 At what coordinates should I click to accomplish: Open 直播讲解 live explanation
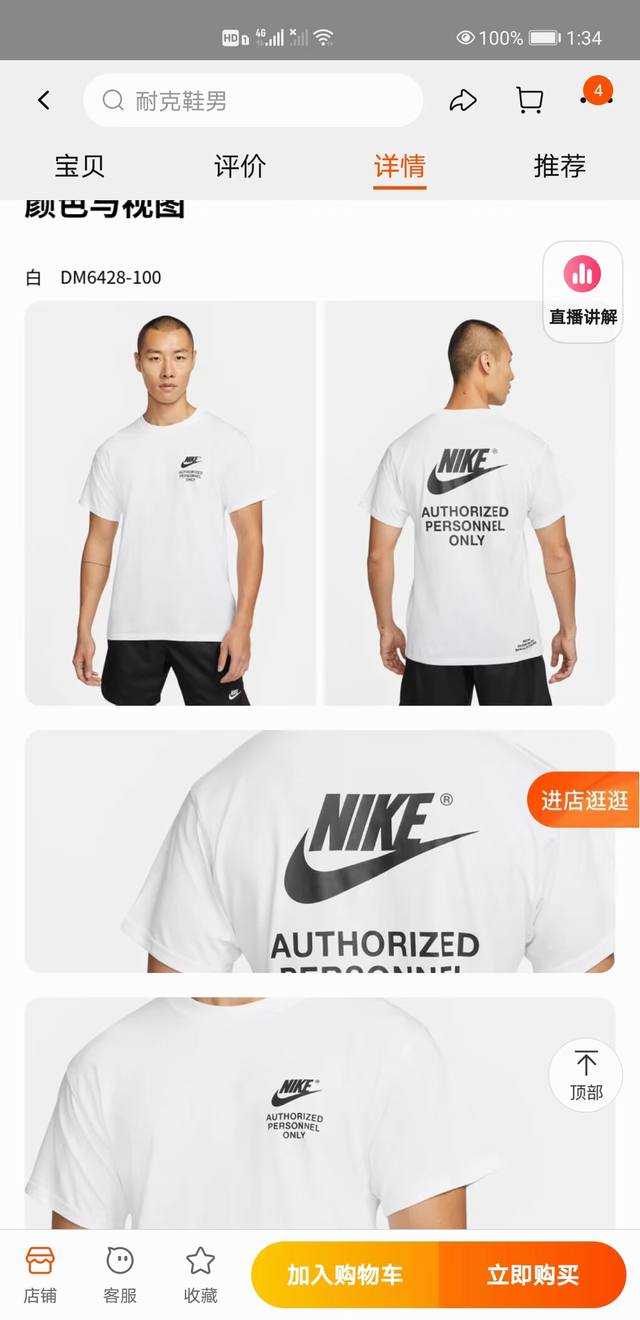(x=583, y=292)
